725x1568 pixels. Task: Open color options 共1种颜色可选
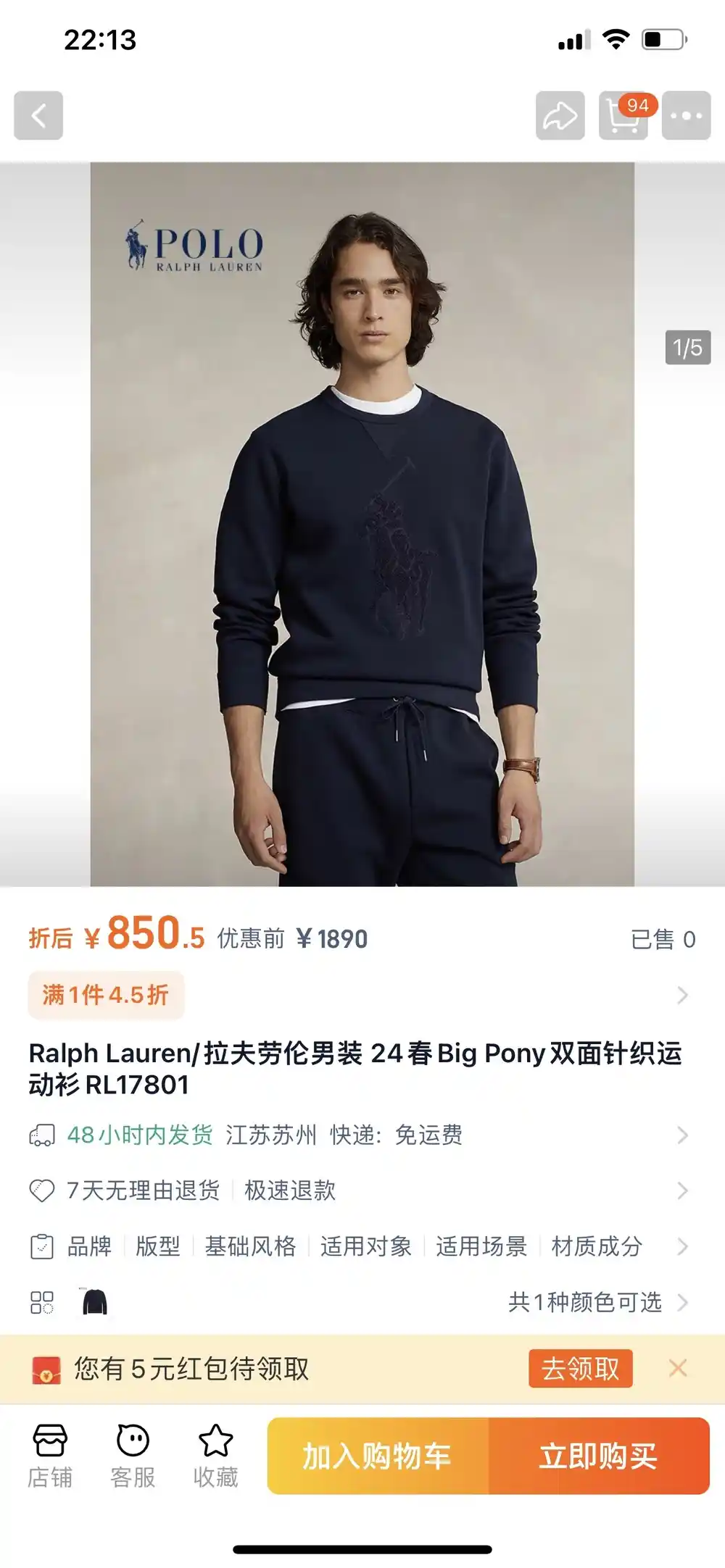pos(585,1302)
